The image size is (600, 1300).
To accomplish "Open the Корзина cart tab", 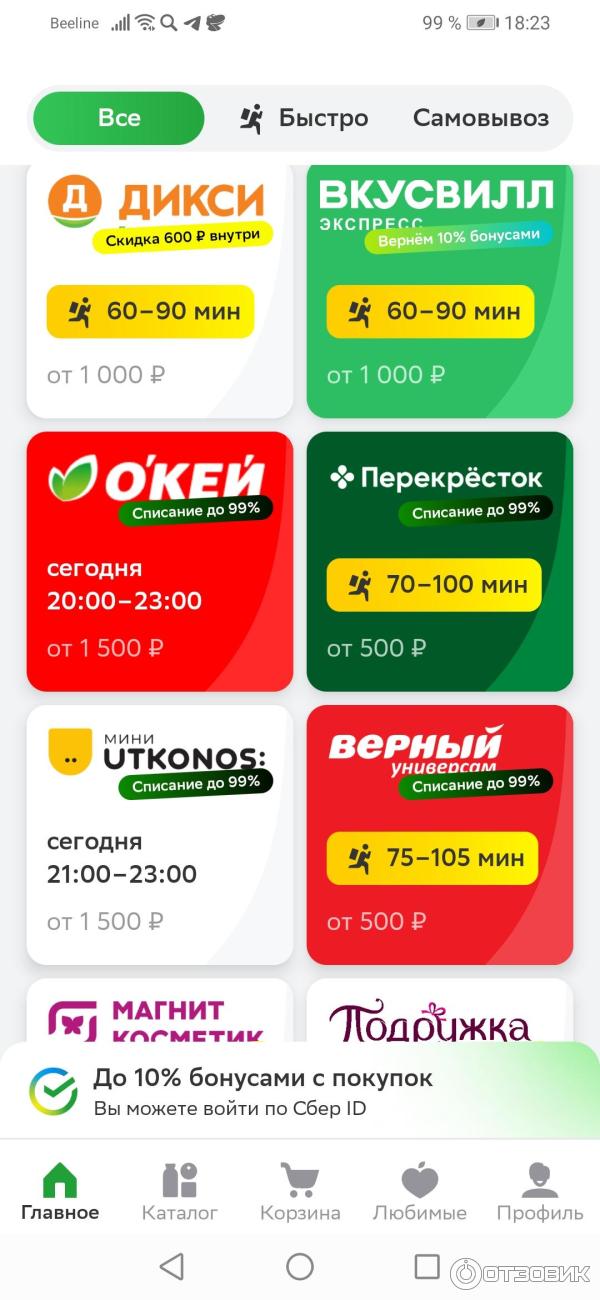I will coord(300,1192).
